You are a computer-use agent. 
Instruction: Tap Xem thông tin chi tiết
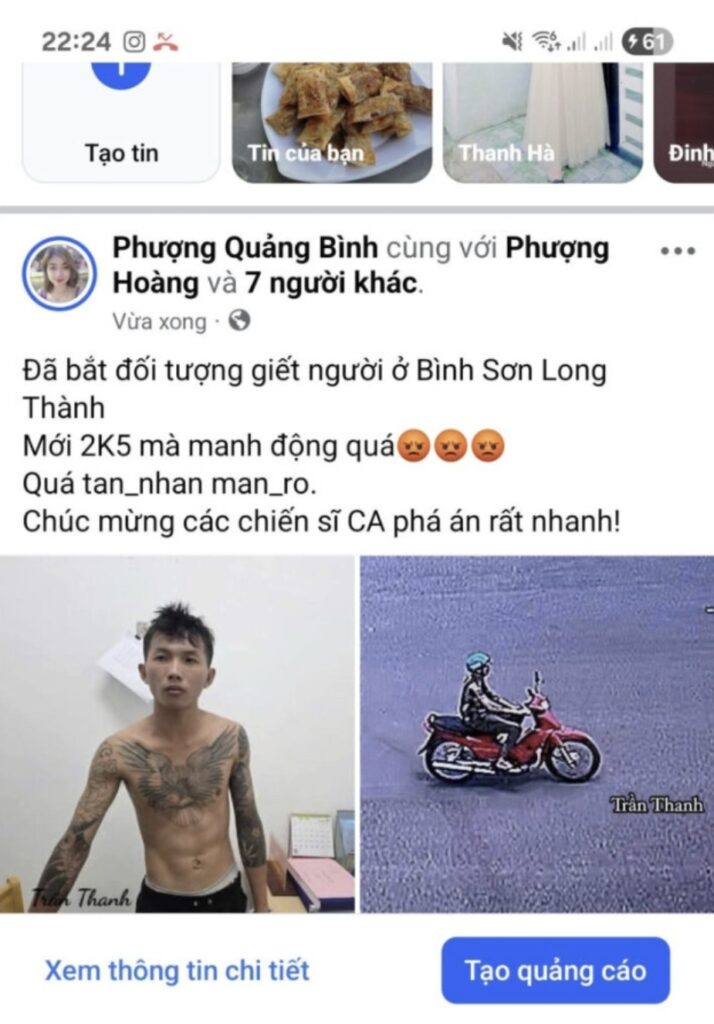(x=177, y=970)
